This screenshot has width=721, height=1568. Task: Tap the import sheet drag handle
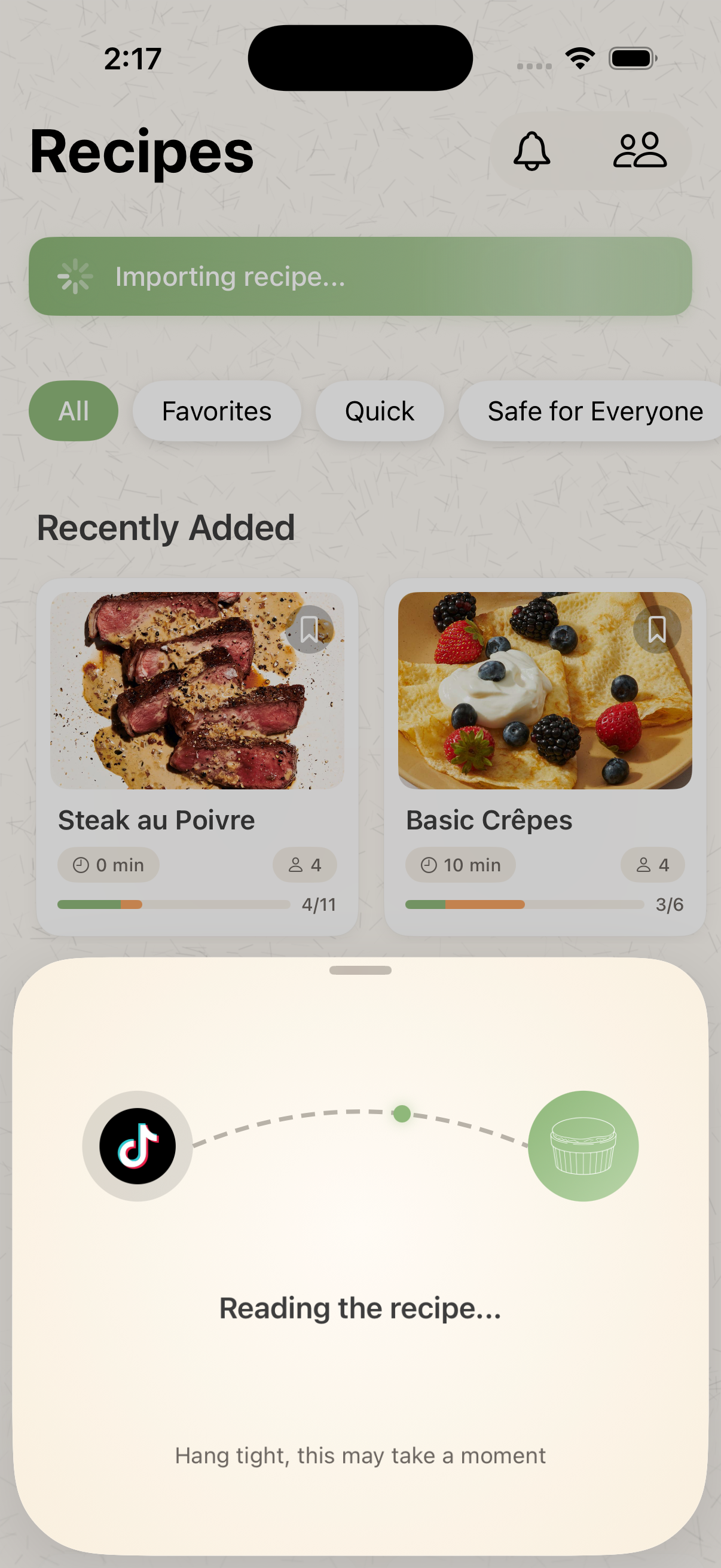pyautogui.click(x=360, y=970)
